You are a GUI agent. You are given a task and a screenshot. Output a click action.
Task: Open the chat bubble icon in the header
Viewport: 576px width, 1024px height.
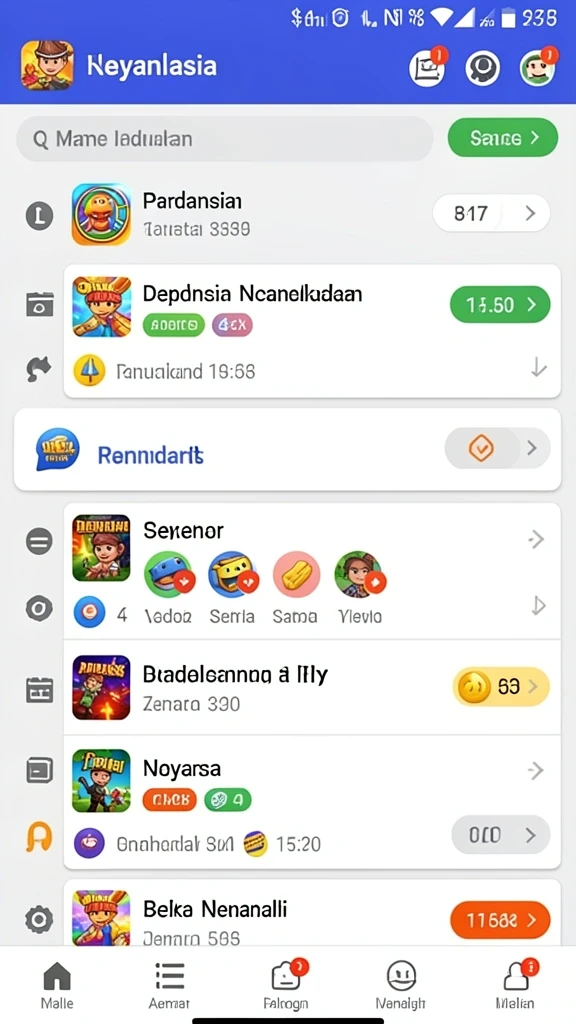[x=483, y=68]
